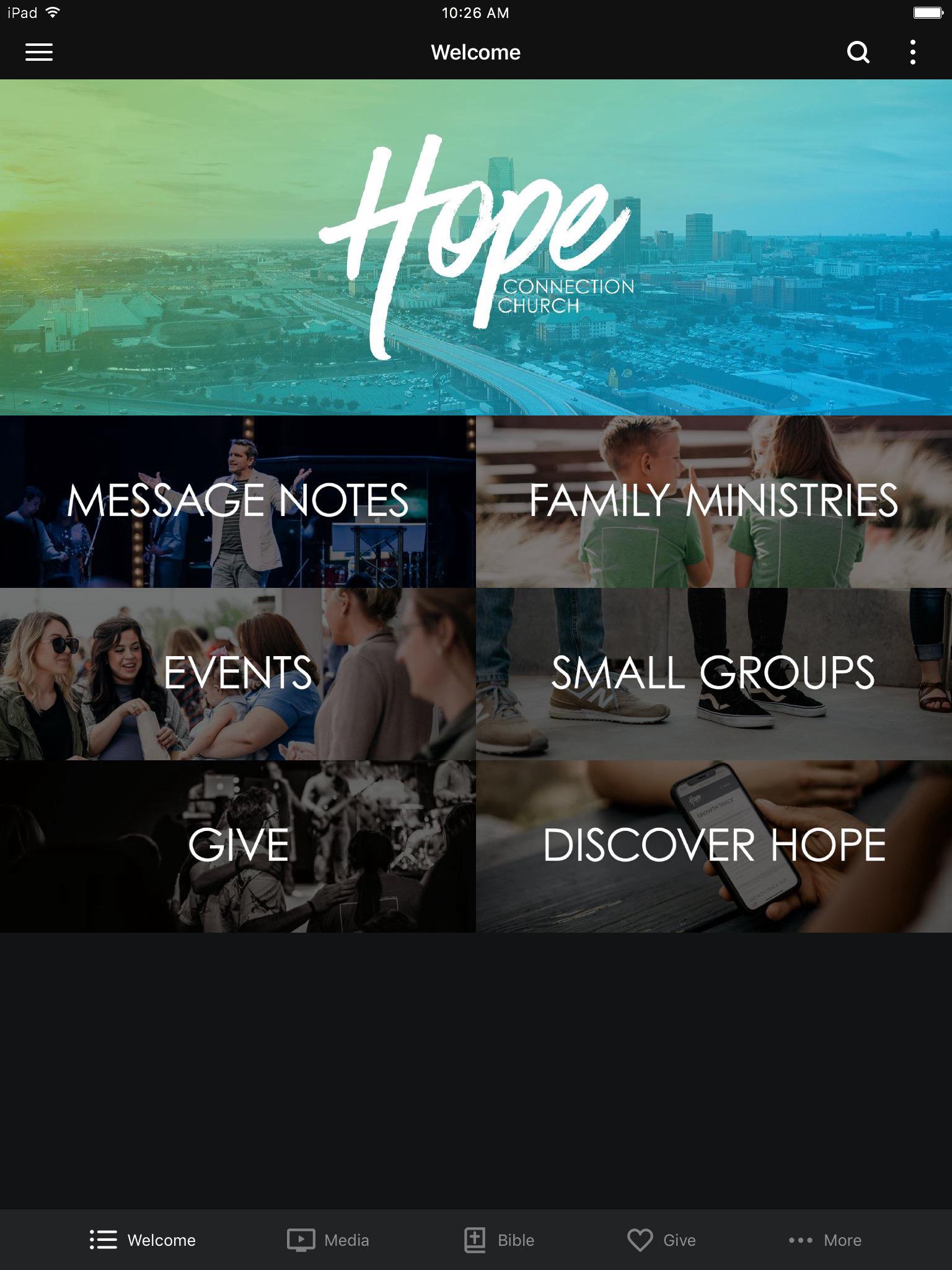Screen dimensions: 952x1270
Task: Open the Small Groups tile
Action: tap(713, 673)
